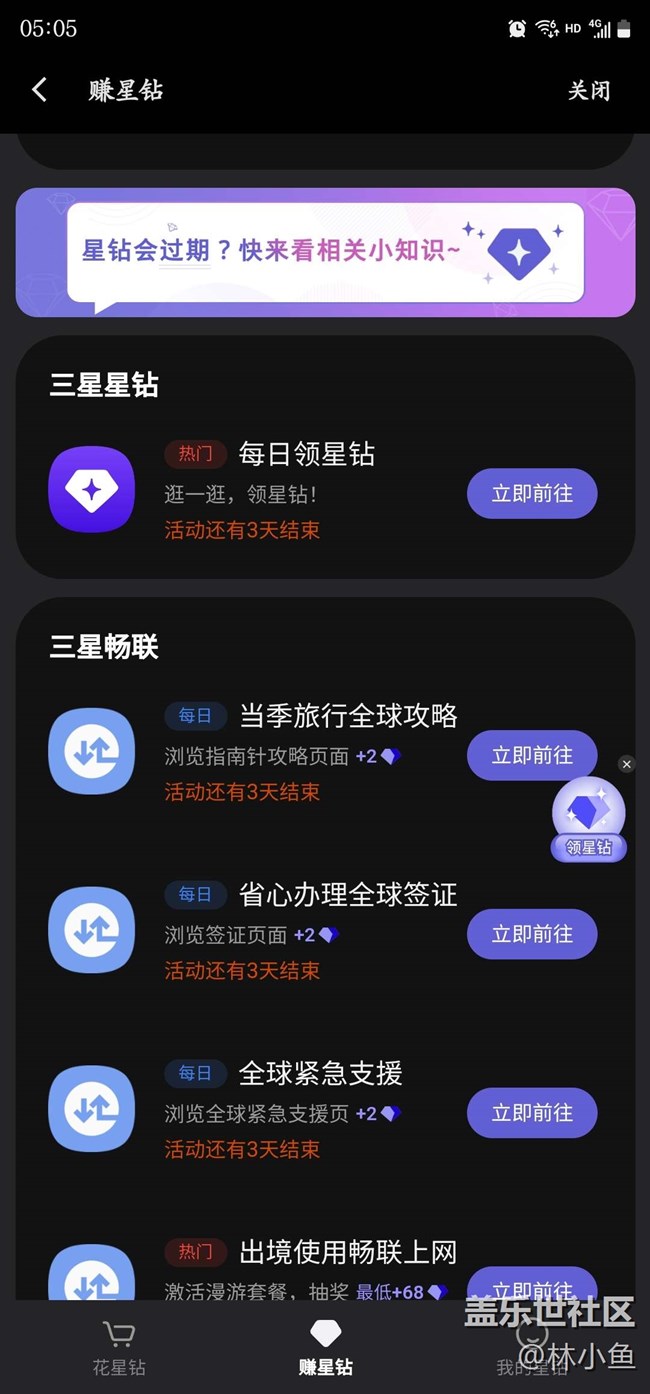Tap 立即前往 for 全球紧急支援
This screenshot has width=650, height=1394.
click(532, 1112)
